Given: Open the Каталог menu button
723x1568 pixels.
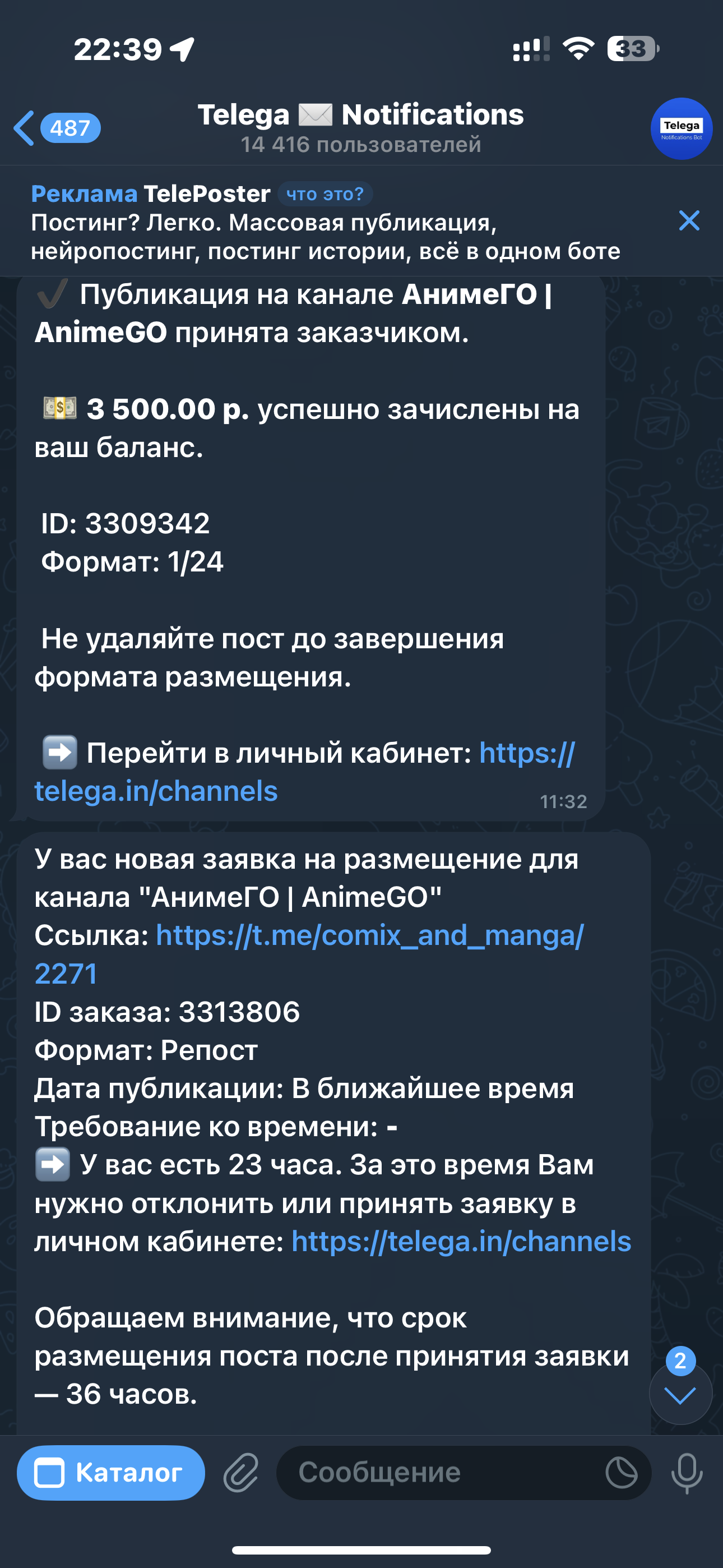Looking at the screenshot, I should tap(111, 1473).
